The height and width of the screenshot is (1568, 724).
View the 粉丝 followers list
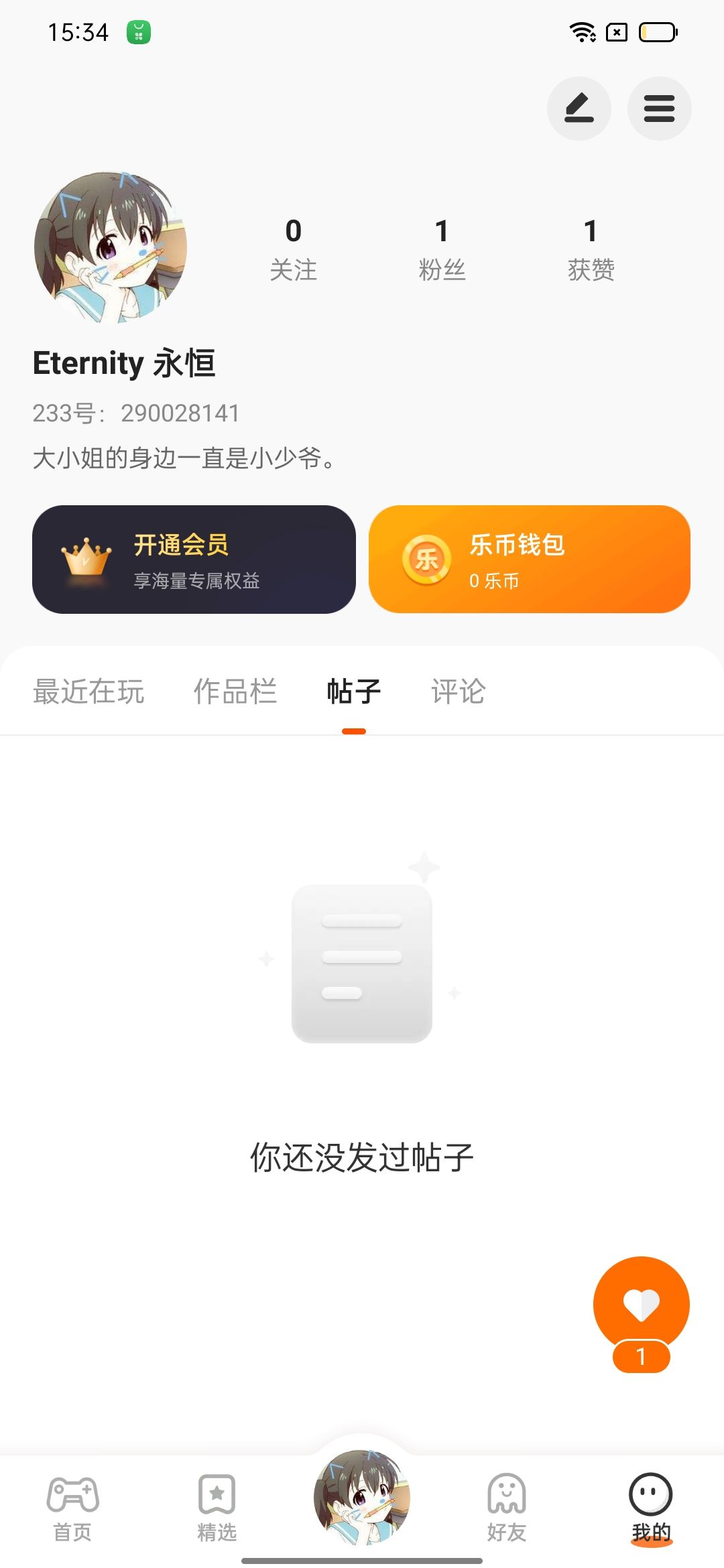442,249
